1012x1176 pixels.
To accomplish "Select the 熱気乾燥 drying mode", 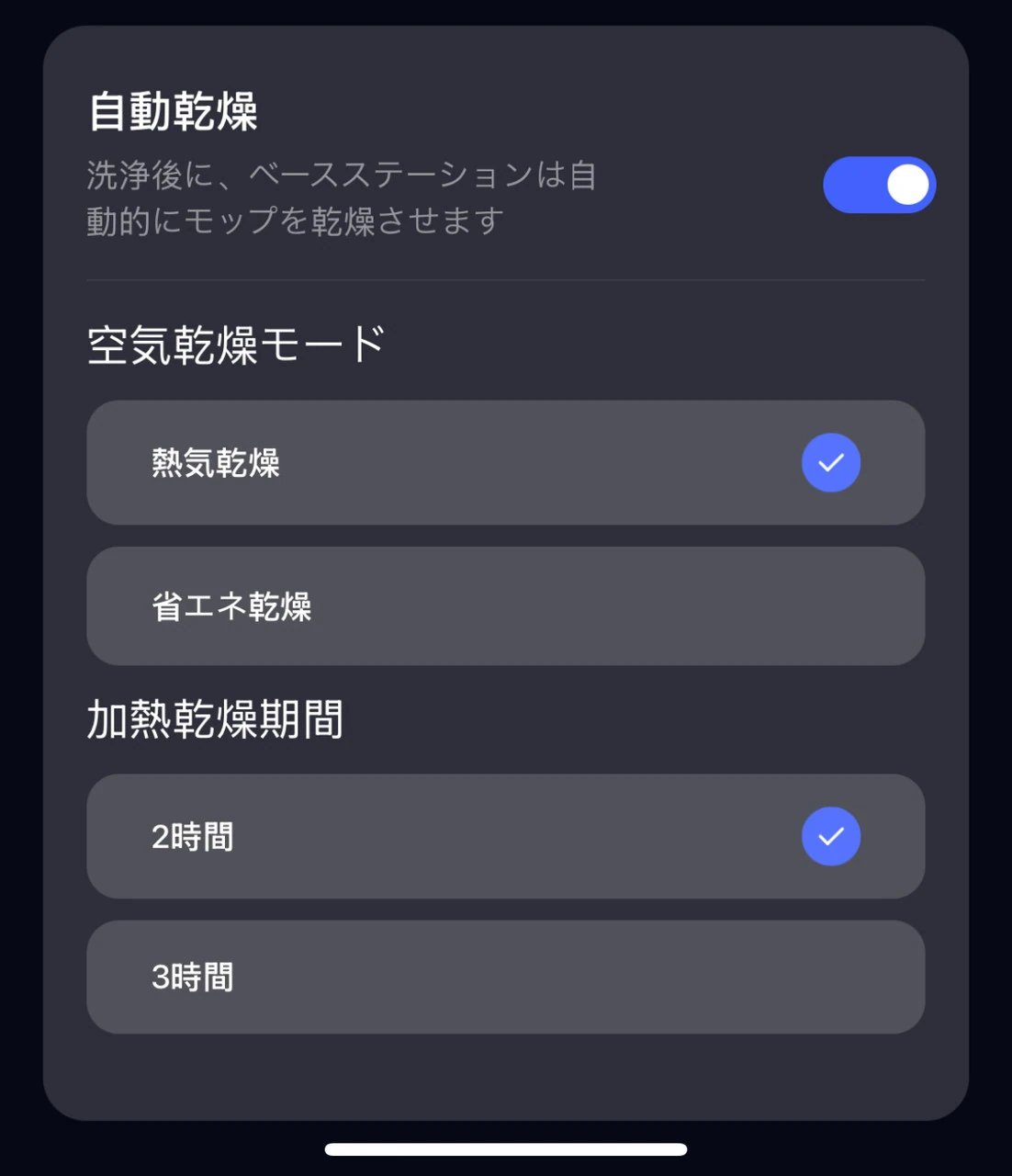I will pos(505,462).
